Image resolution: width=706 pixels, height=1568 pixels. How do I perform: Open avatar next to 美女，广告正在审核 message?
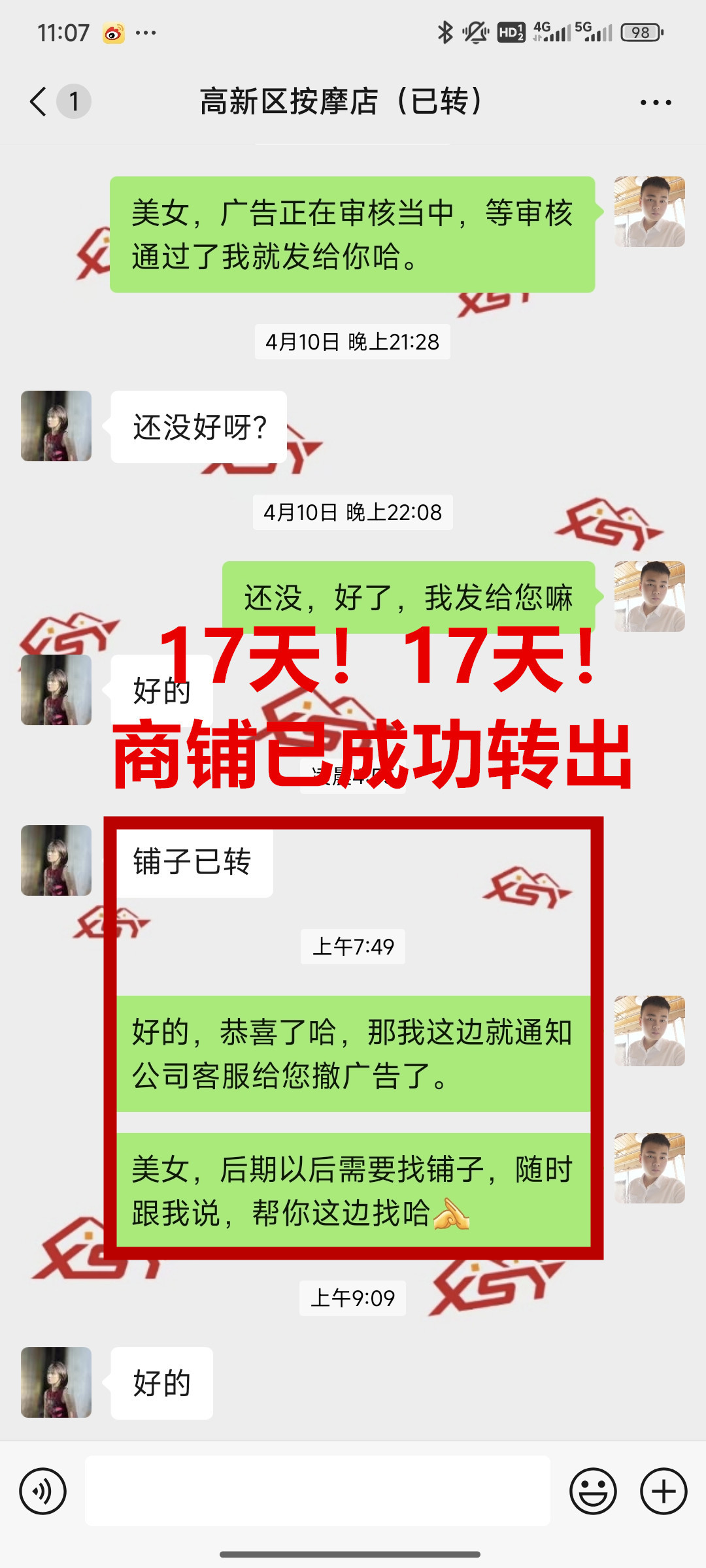649,212
